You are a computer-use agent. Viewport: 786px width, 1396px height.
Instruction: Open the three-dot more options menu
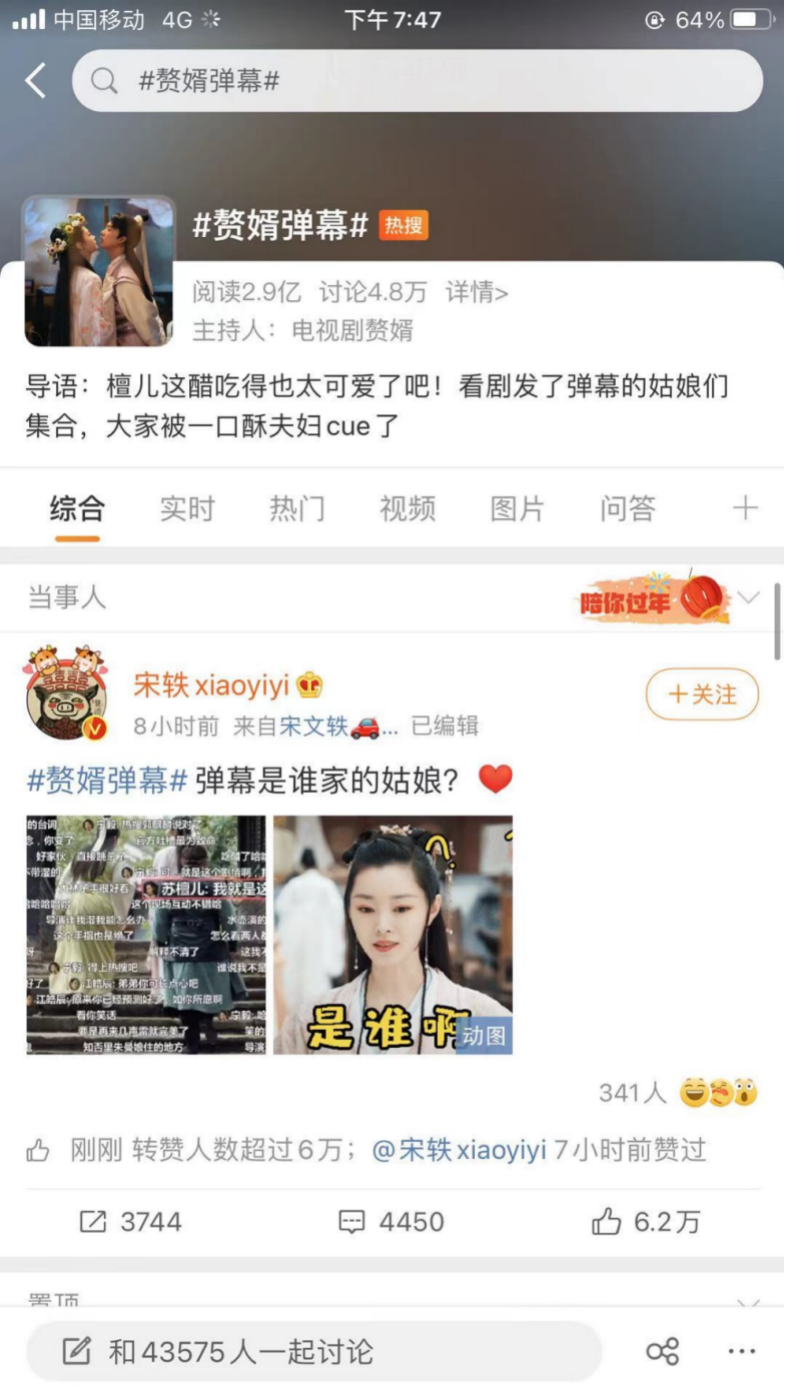tap(742, 1352)
